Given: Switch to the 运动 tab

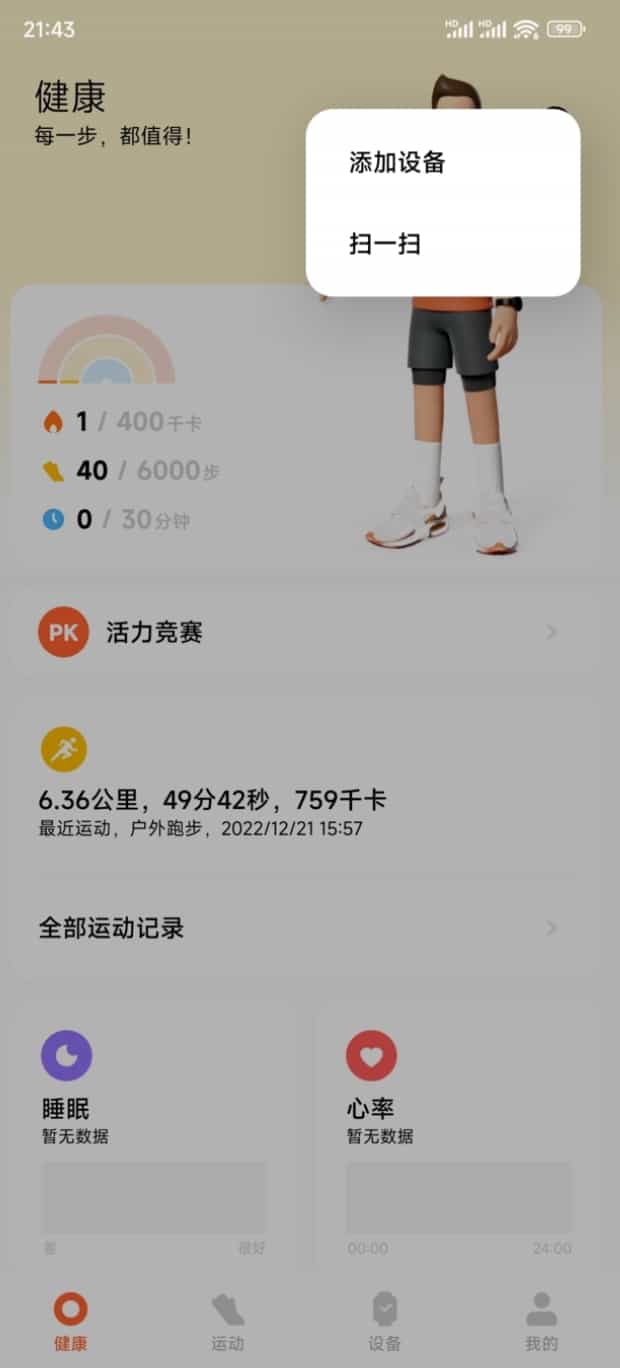Looking at the screenshot, I should tap(228, 1321).
